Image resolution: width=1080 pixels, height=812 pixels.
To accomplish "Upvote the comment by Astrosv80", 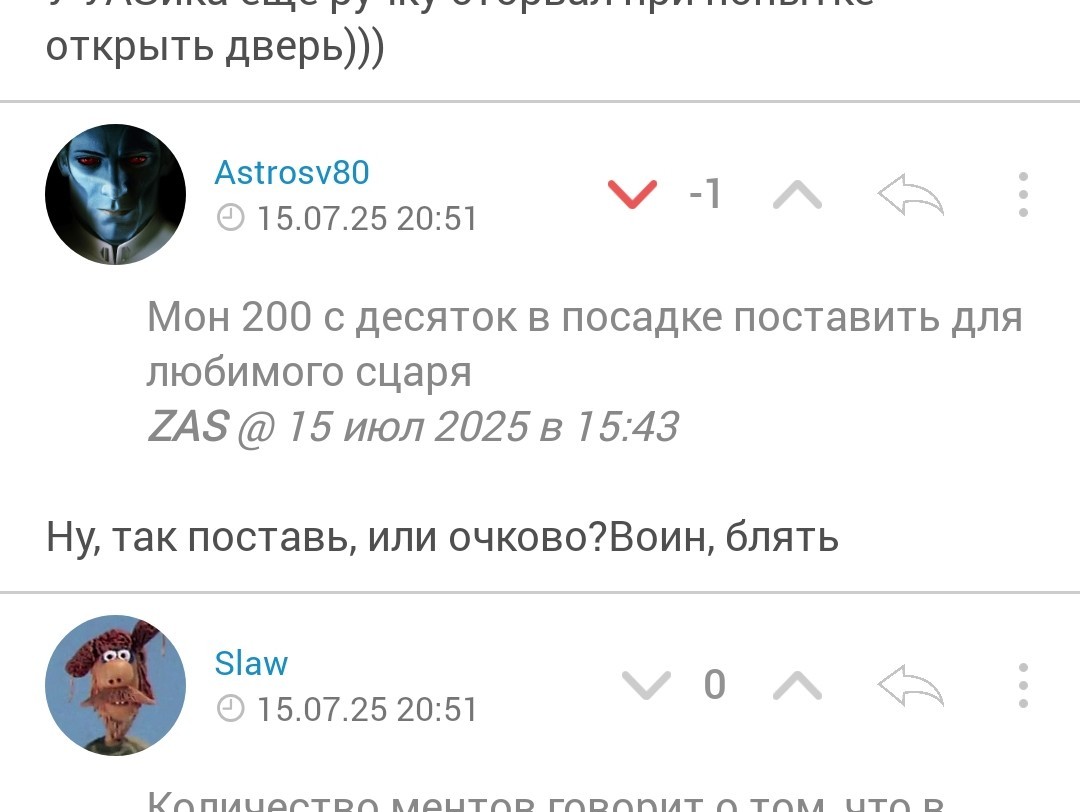I will pos(797,194).
